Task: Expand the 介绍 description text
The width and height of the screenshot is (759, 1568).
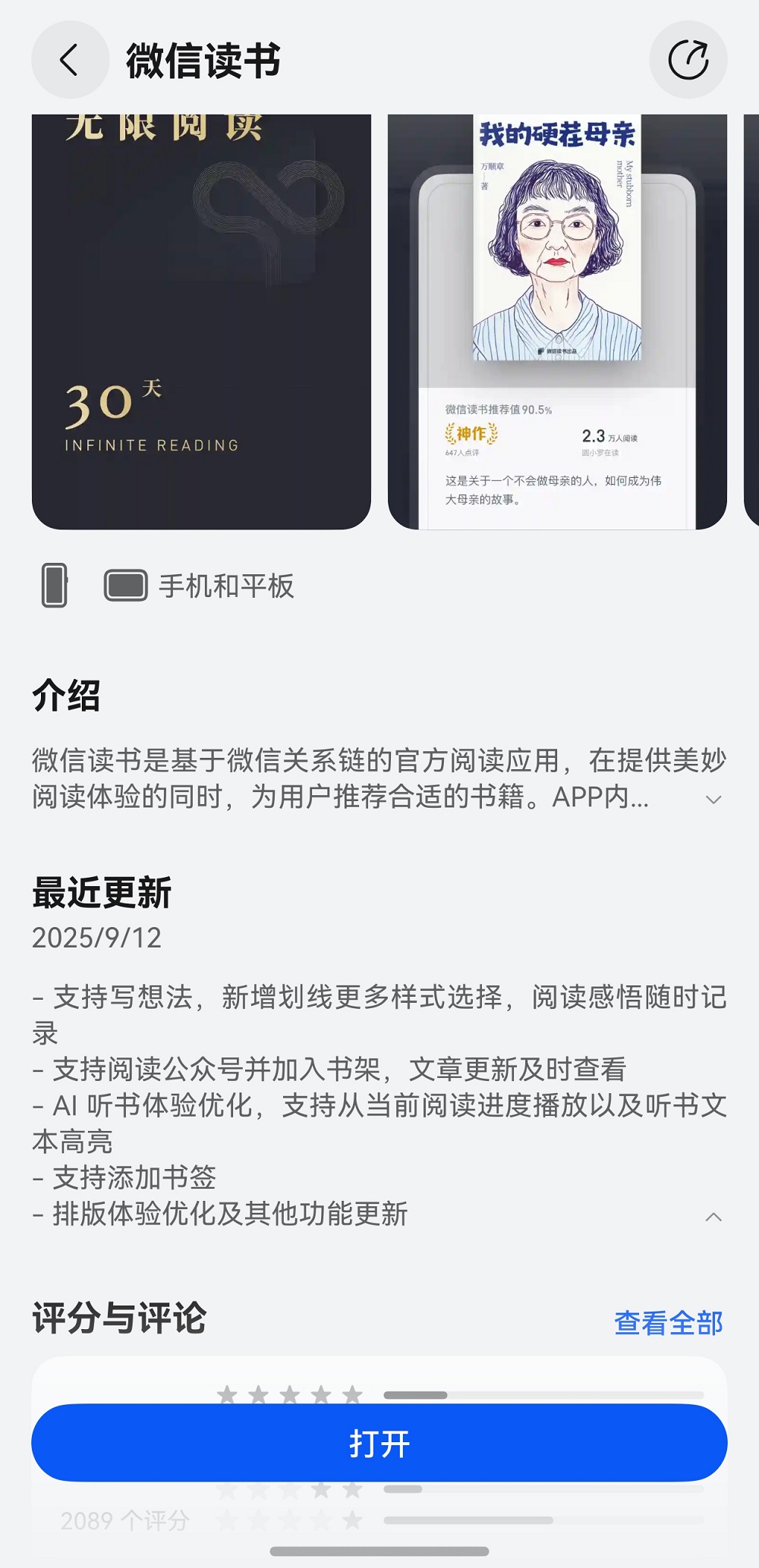Action: [x=713, y=800]
